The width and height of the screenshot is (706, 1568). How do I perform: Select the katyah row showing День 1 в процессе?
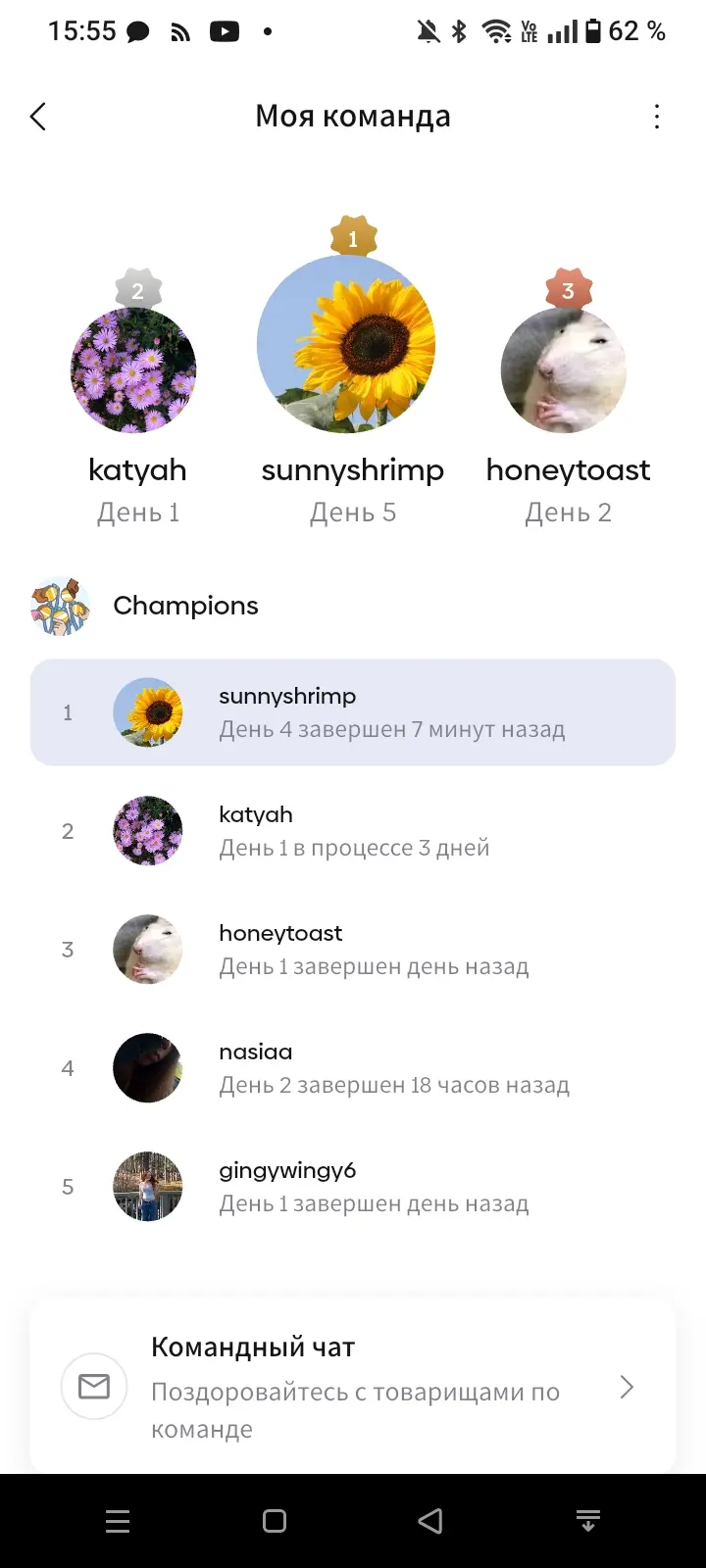[x=353, y=831]
